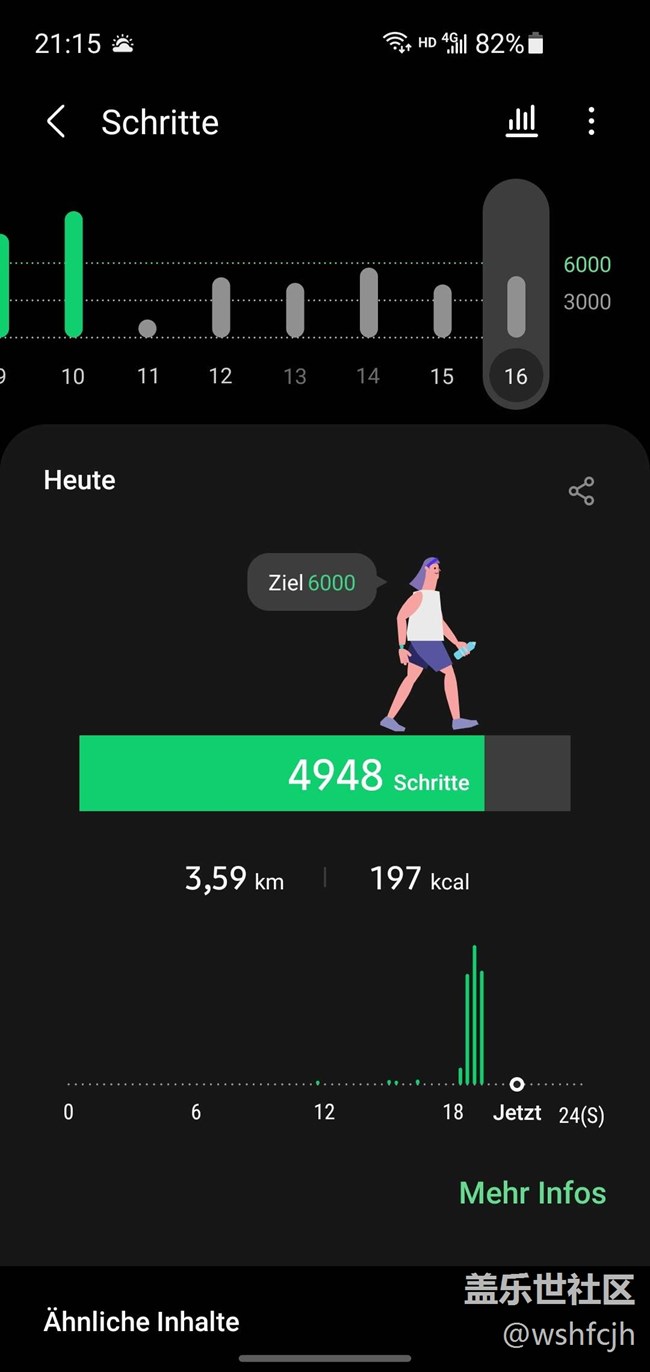Go back from the Schritte screen
Image resolution: width=650 pixels, height=1372 pixels.
56,122
